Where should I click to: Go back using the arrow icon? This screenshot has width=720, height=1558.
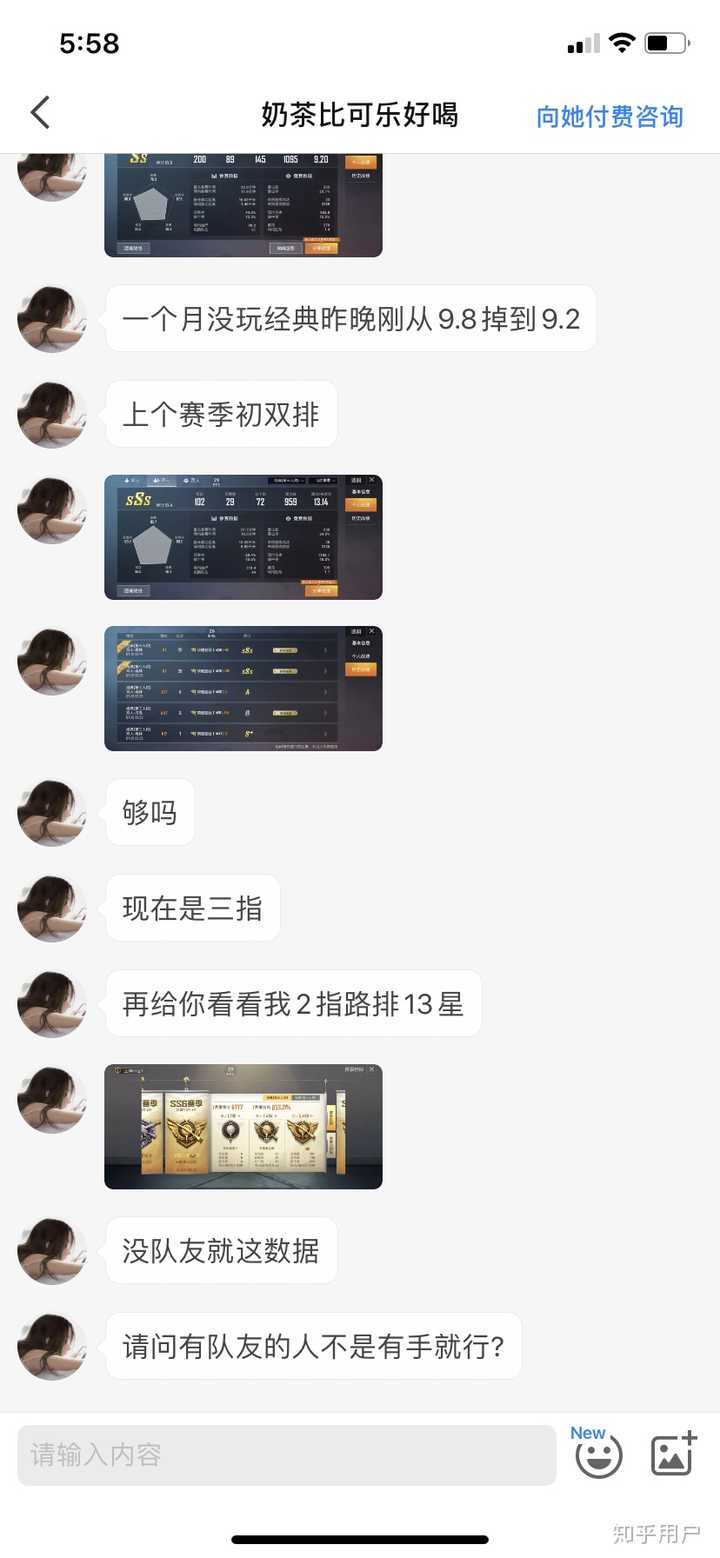click(40, 113)
